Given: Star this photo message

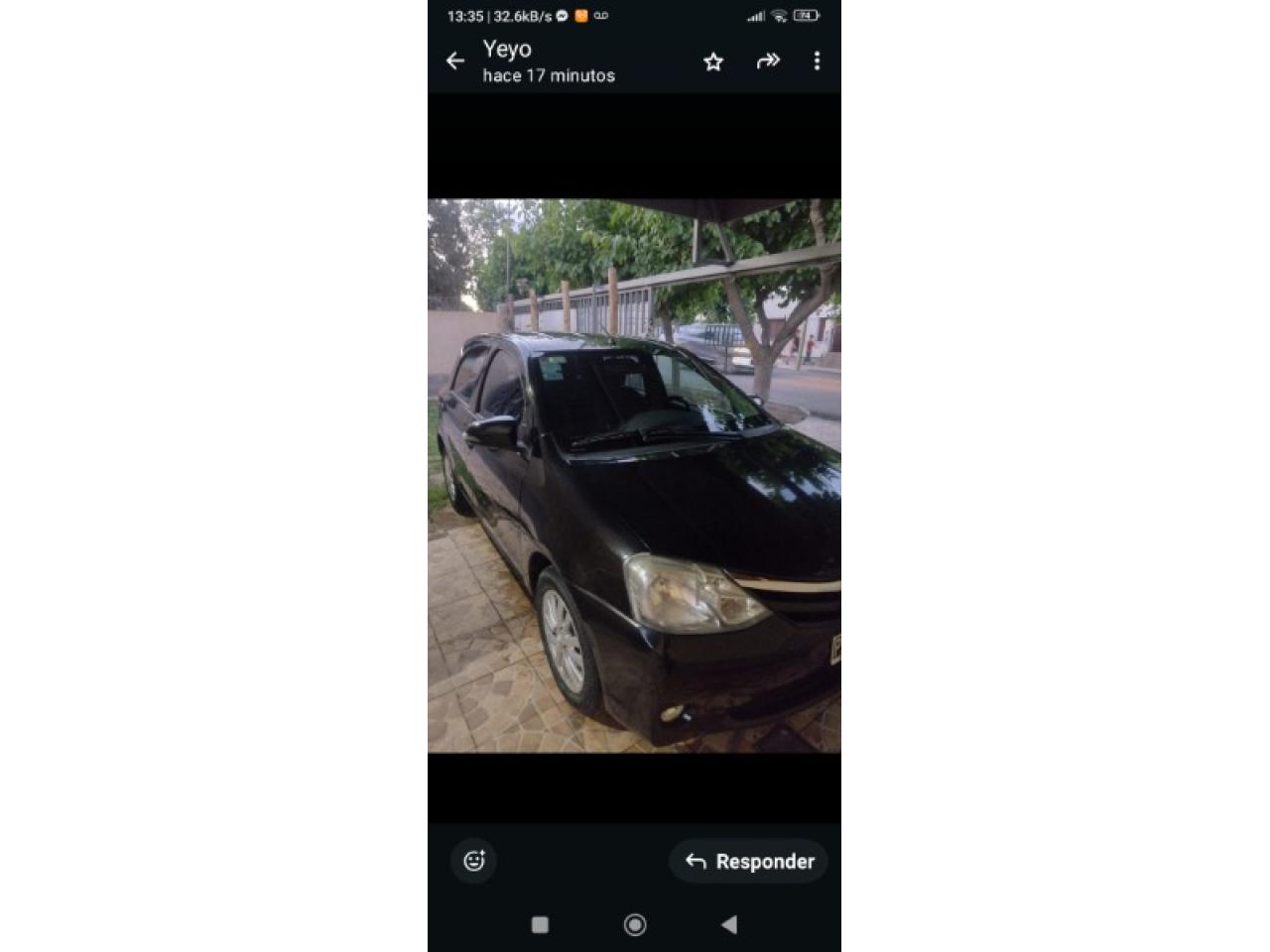Looking at the screenshot, I should point(713,62).
